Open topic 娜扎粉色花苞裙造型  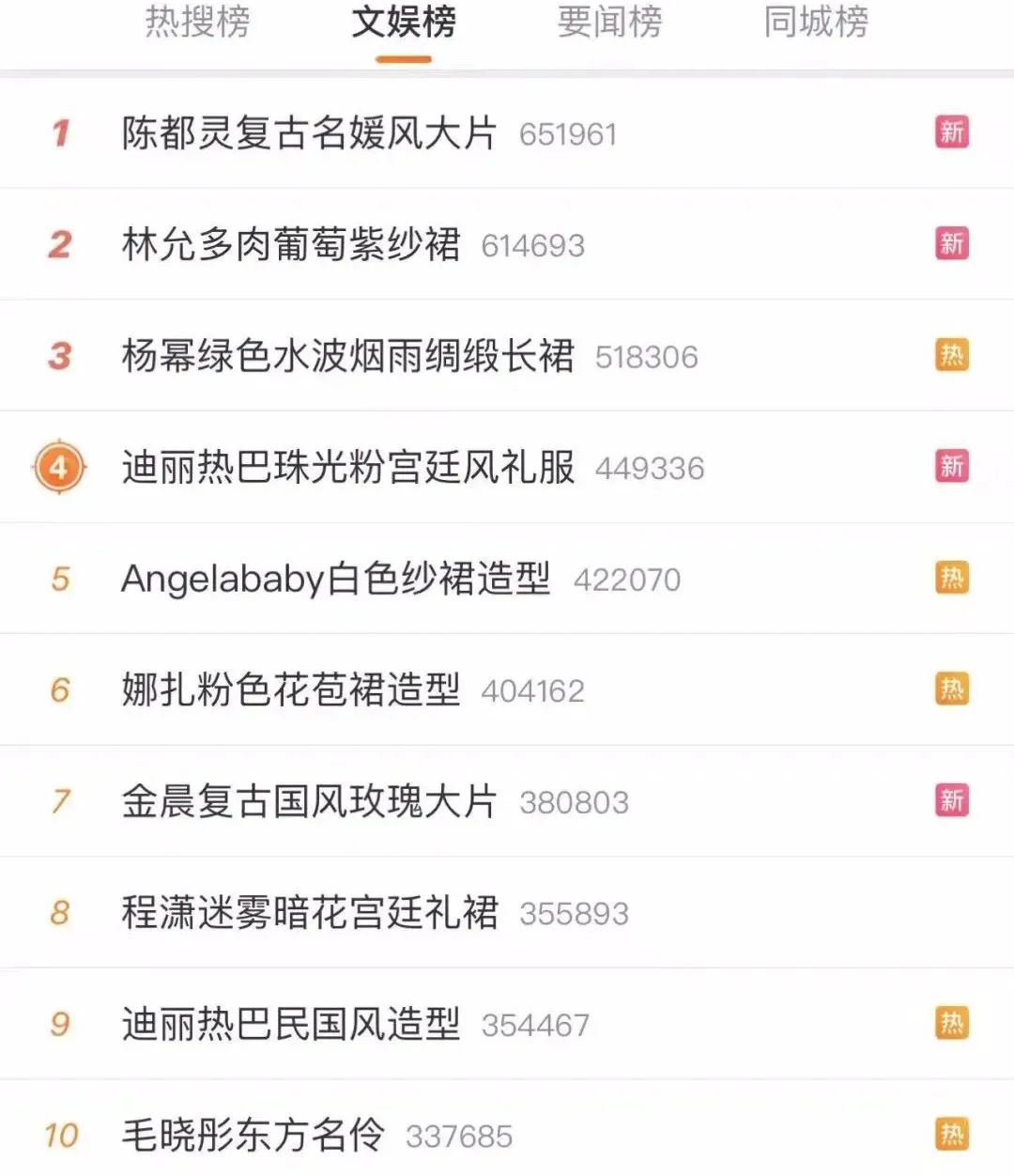point(291,690)
